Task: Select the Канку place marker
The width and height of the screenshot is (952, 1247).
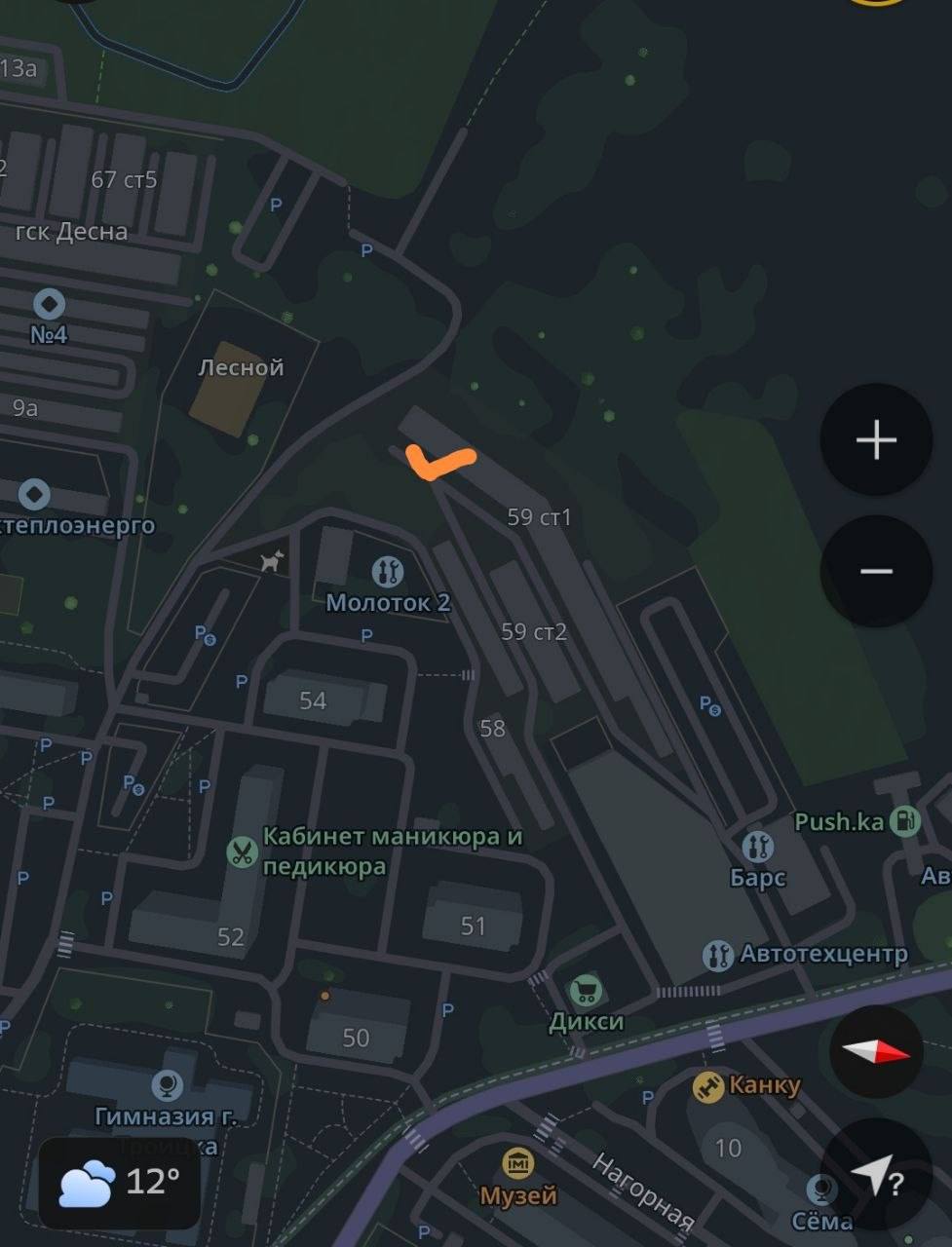Action: pyautogui.click(x=707, y=1086)
